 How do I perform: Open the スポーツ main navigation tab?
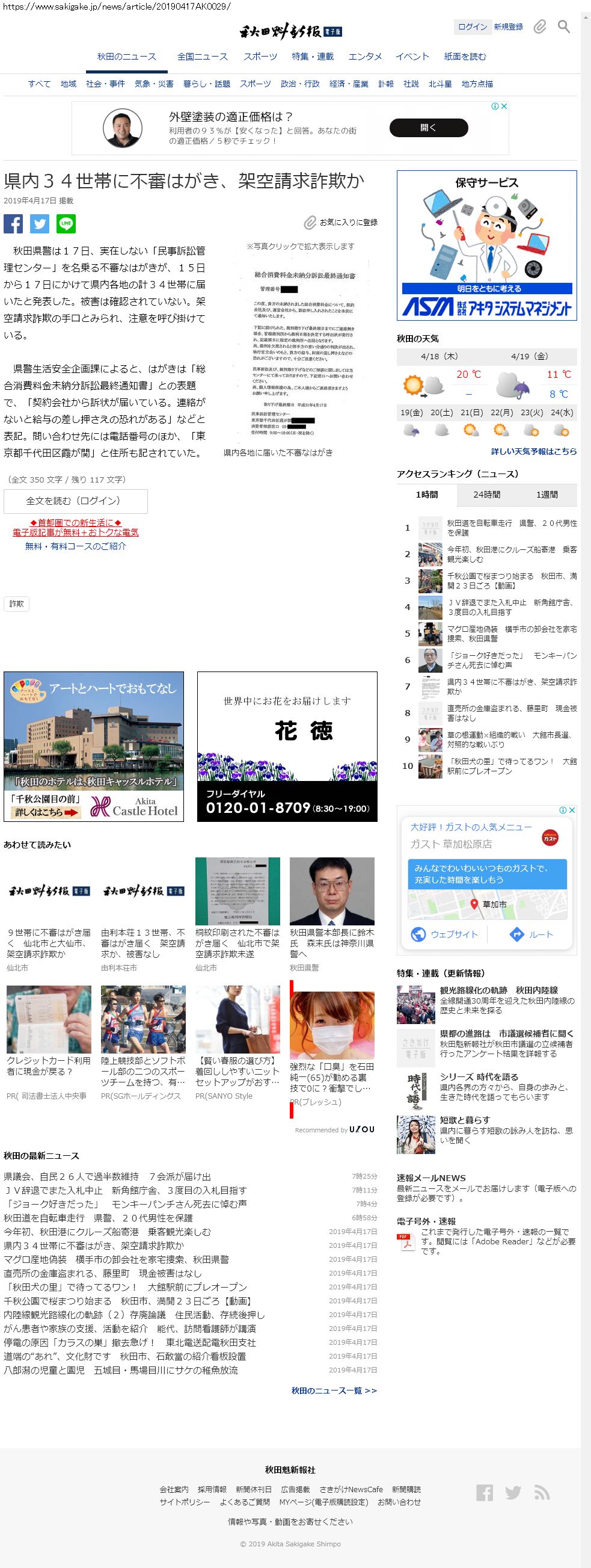point(260,57)
